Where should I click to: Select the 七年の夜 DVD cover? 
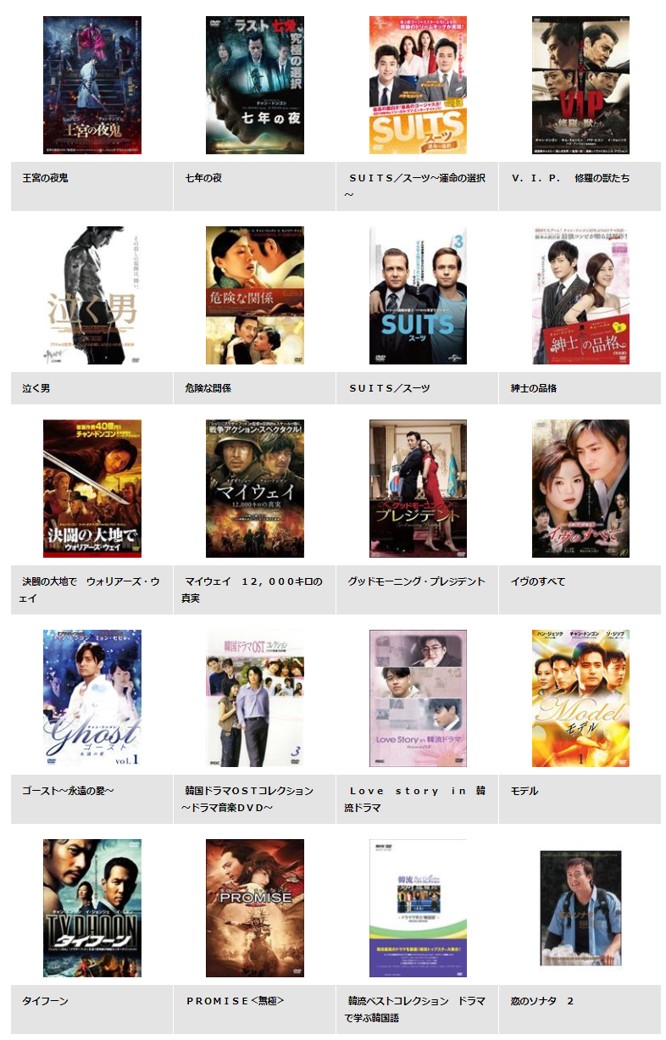[x=255, y=85]
